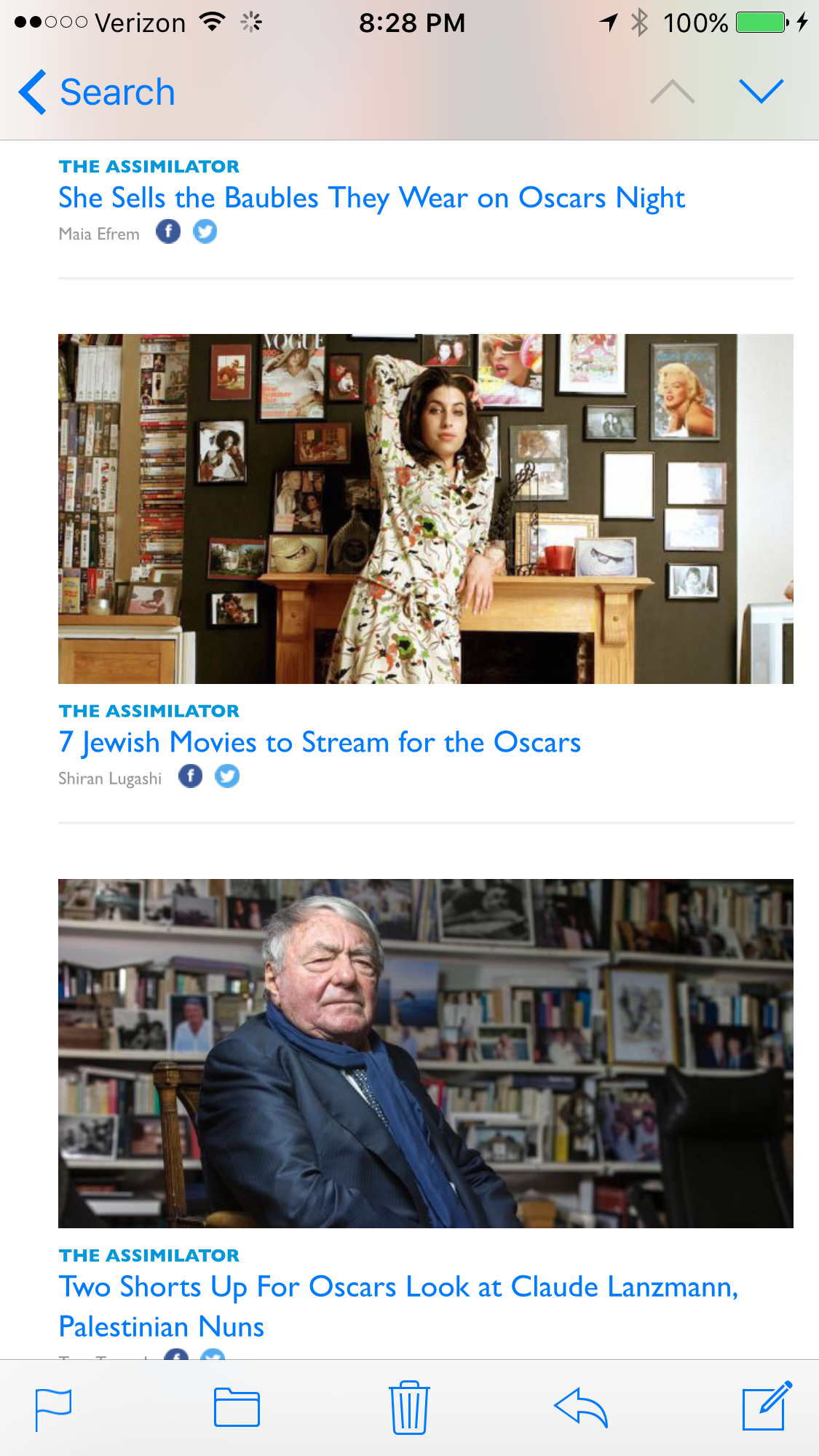The image size is (819, 1456).
Task: Tweet Maia Efrem's article
Action: [x=205, y=232]
